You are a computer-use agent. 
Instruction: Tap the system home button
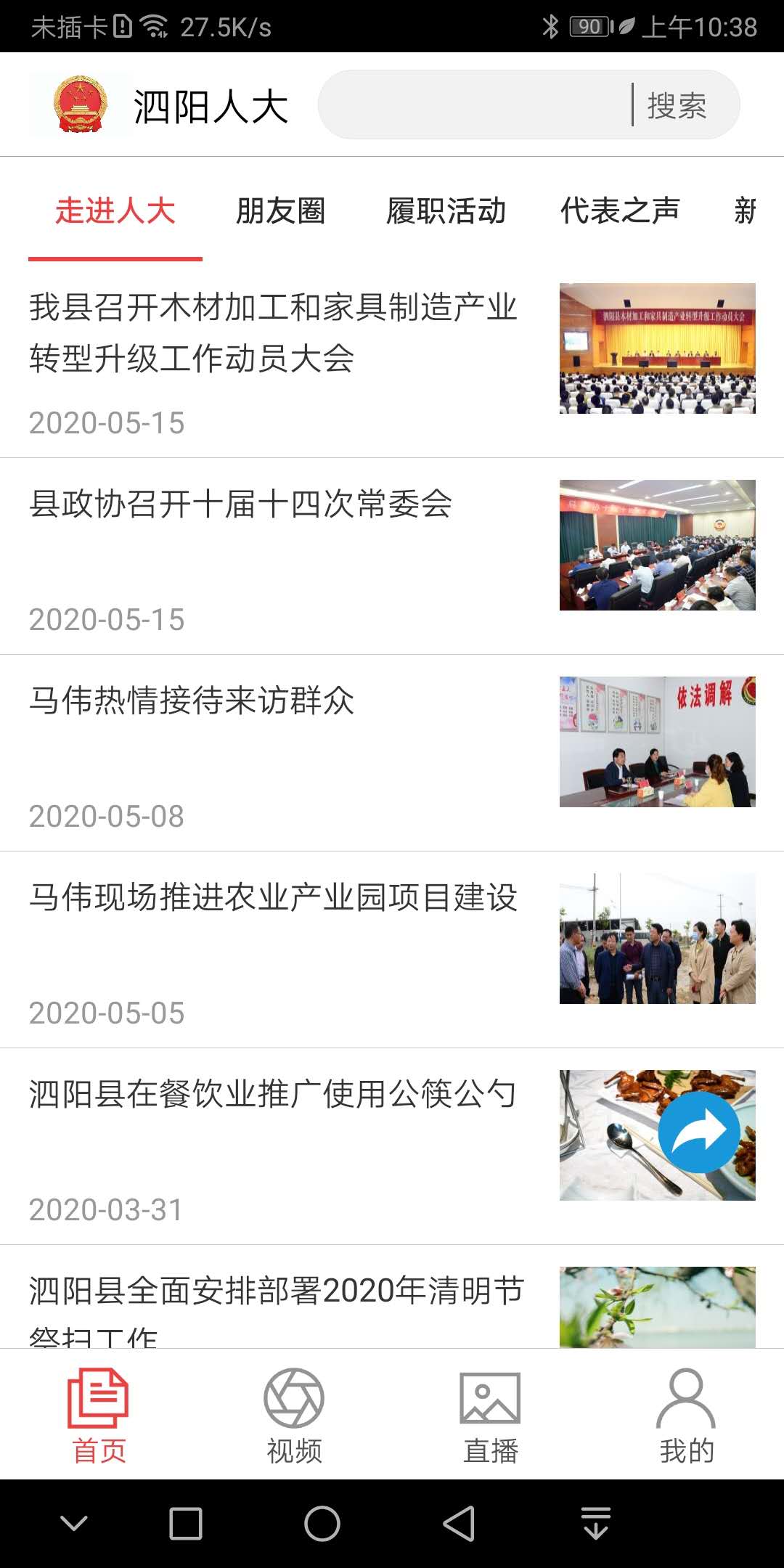coord(322,1523)
